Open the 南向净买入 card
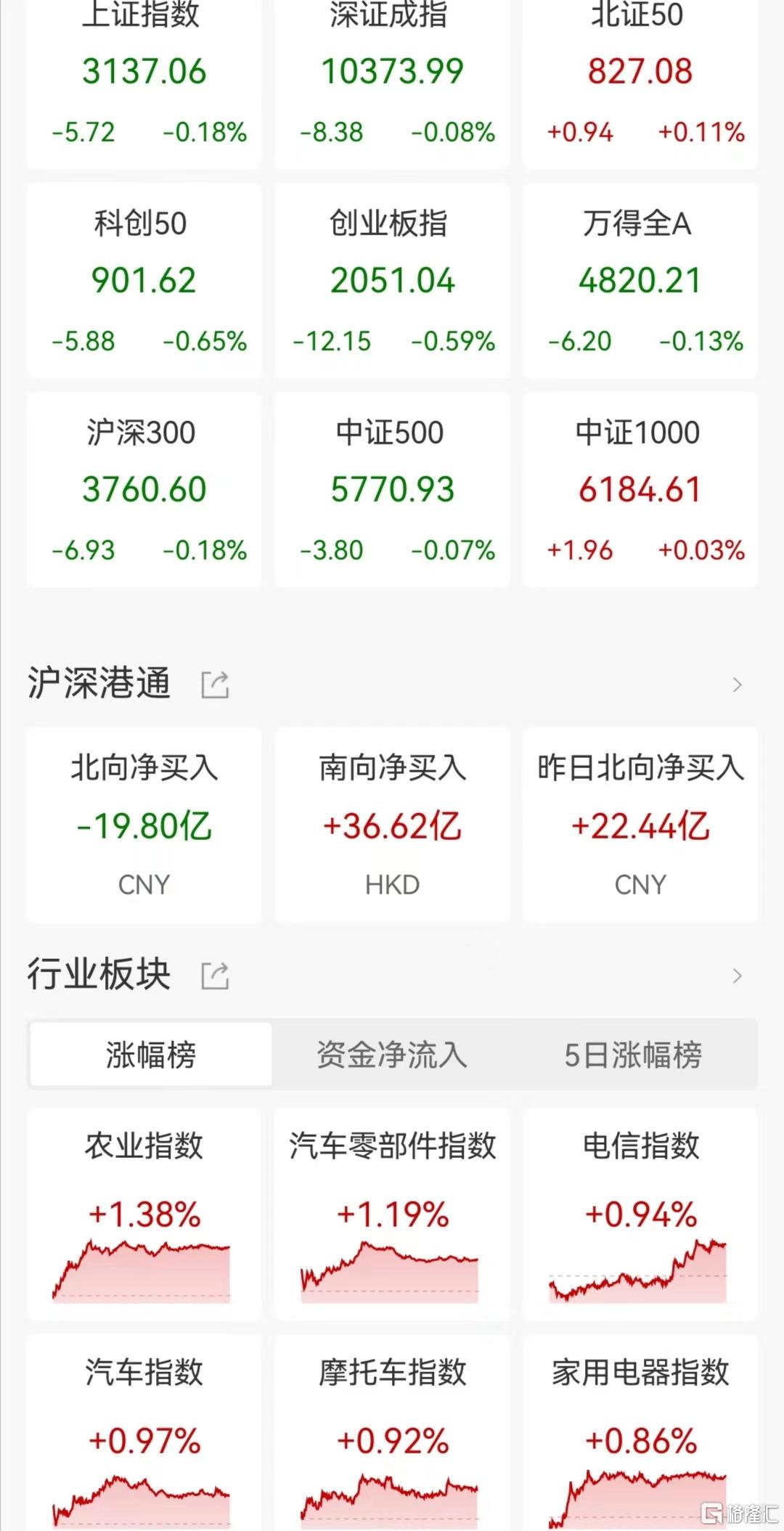The image size is (784, 1531). [x=392, y=825]
